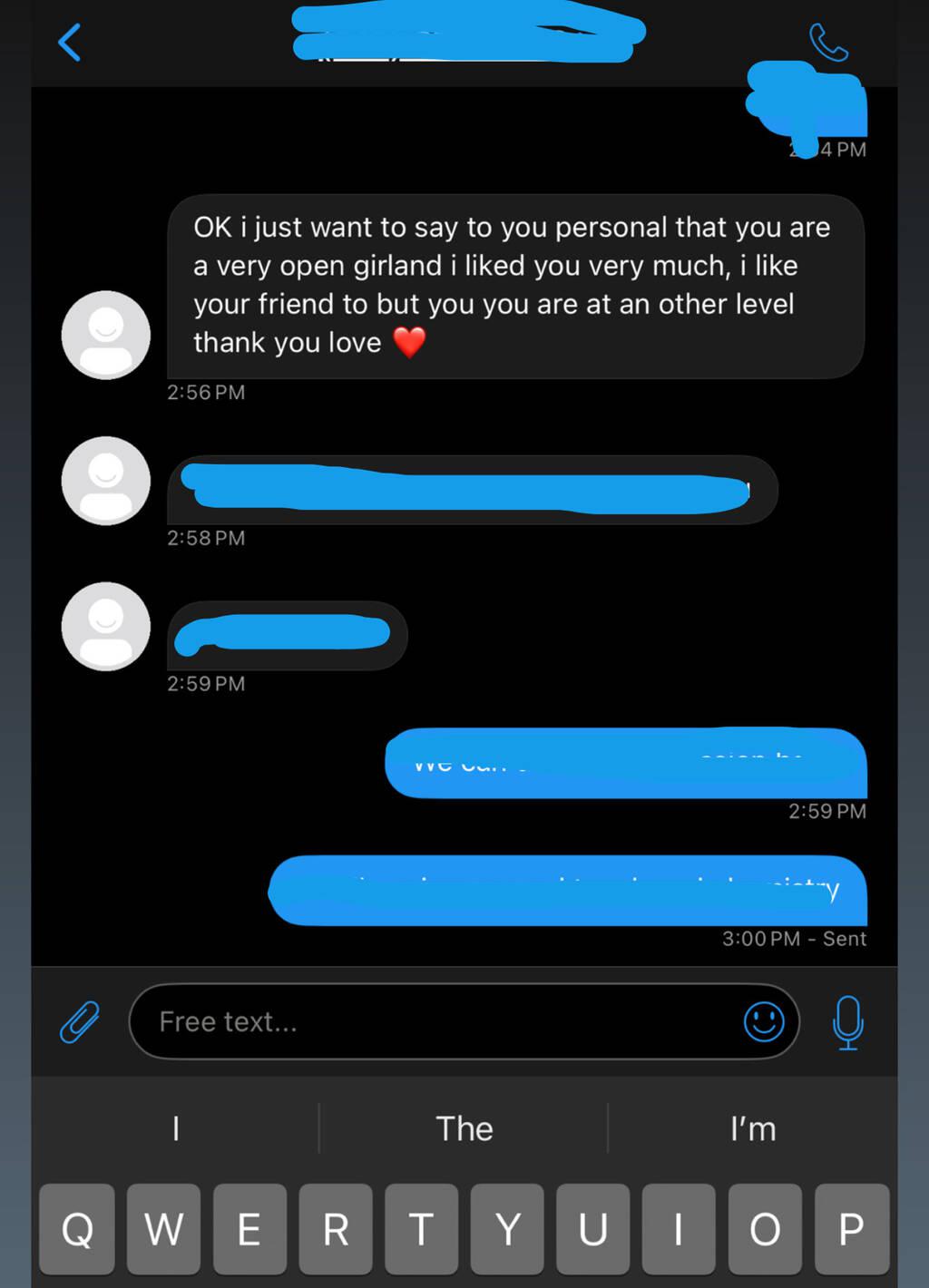Screen dimensions: 929x1288
Task: Go back to the conversations list
Action: point(70,43)
